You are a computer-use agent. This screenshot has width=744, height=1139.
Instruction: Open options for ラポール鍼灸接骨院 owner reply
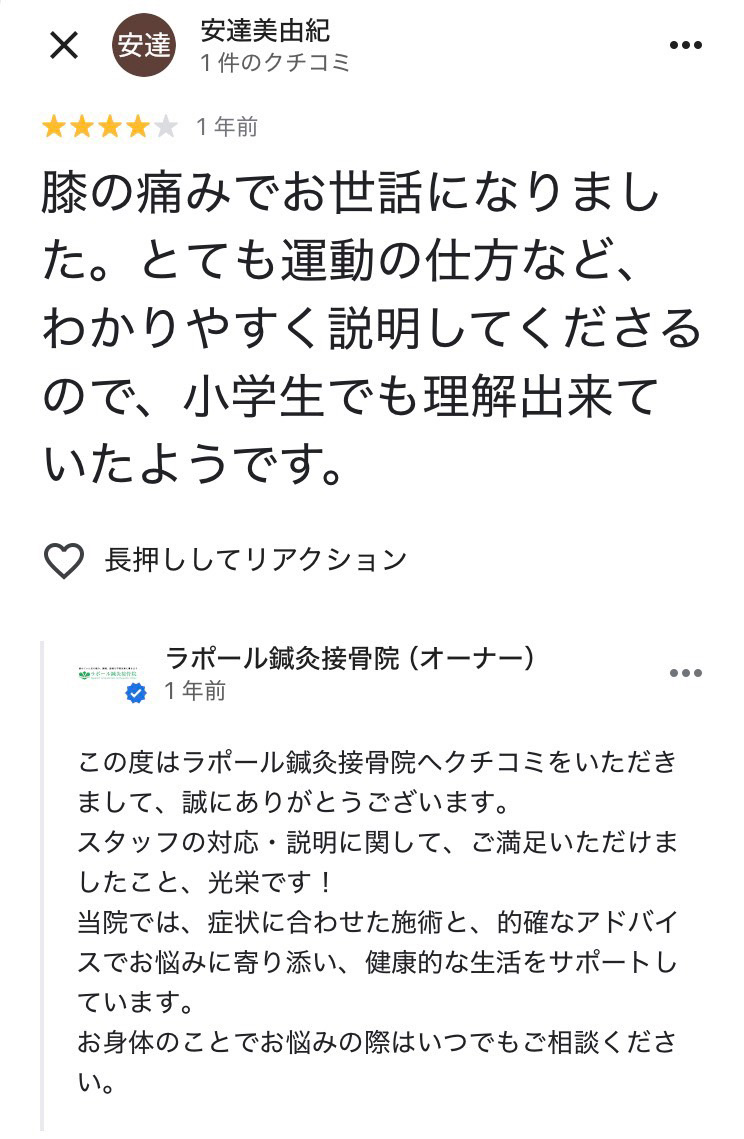coord(685,673)
